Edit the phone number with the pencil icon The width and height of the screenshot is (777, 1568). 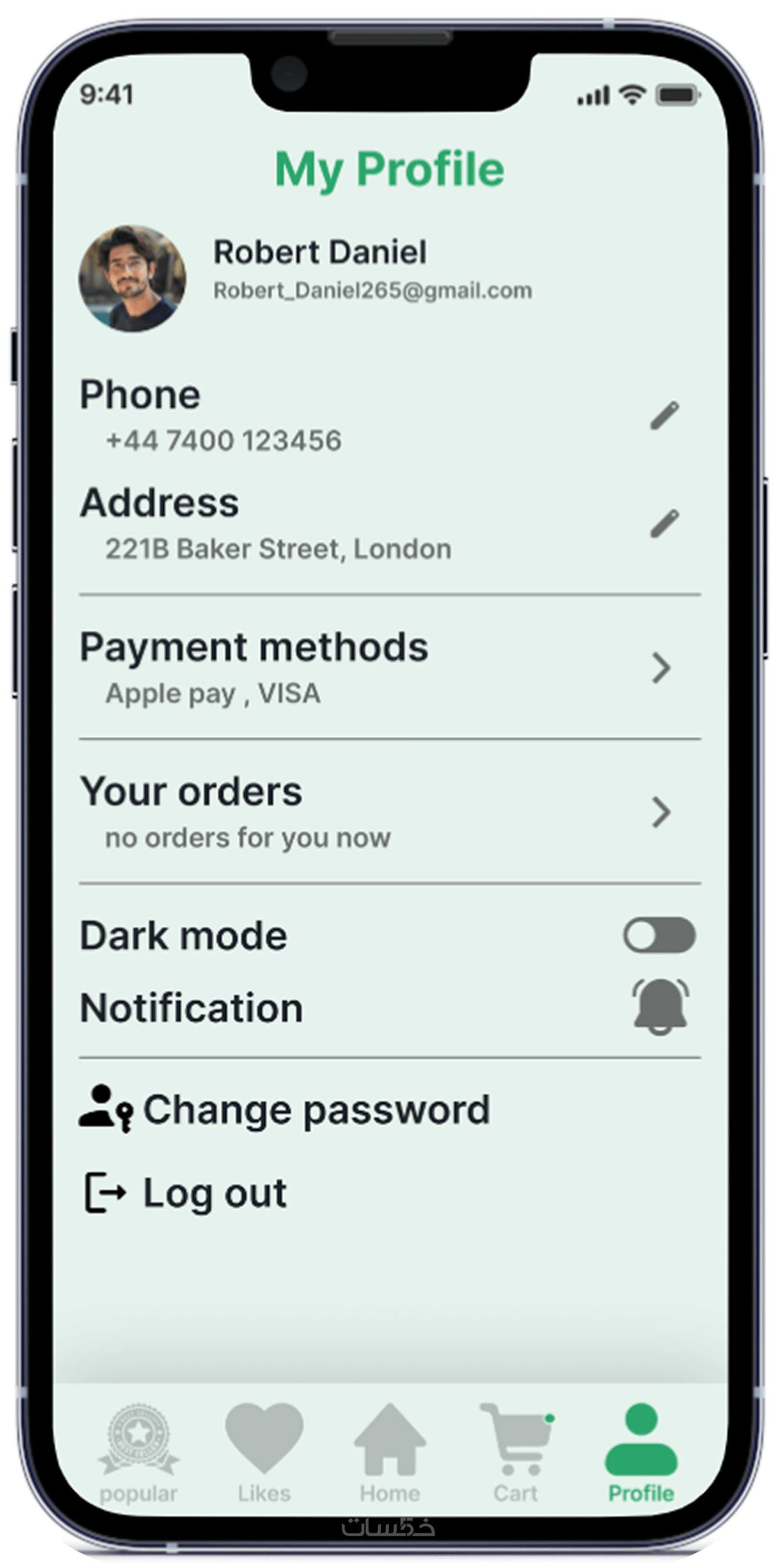coord(664,416)
